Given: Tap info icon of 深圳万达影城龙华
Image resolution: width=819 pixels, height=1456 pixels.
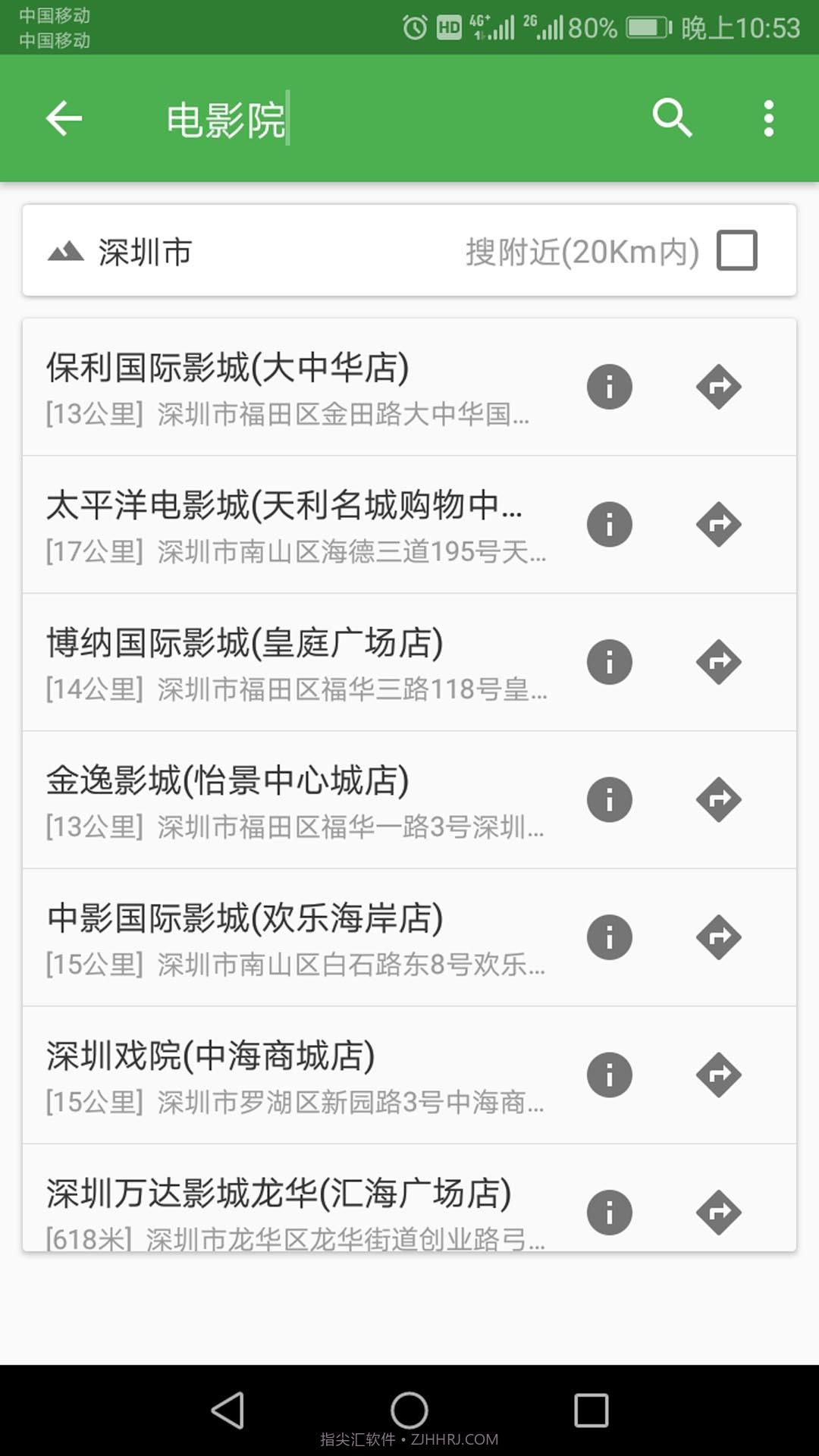Looking at the screenshot, I should pyautogui.click(x=610, y=1211).
